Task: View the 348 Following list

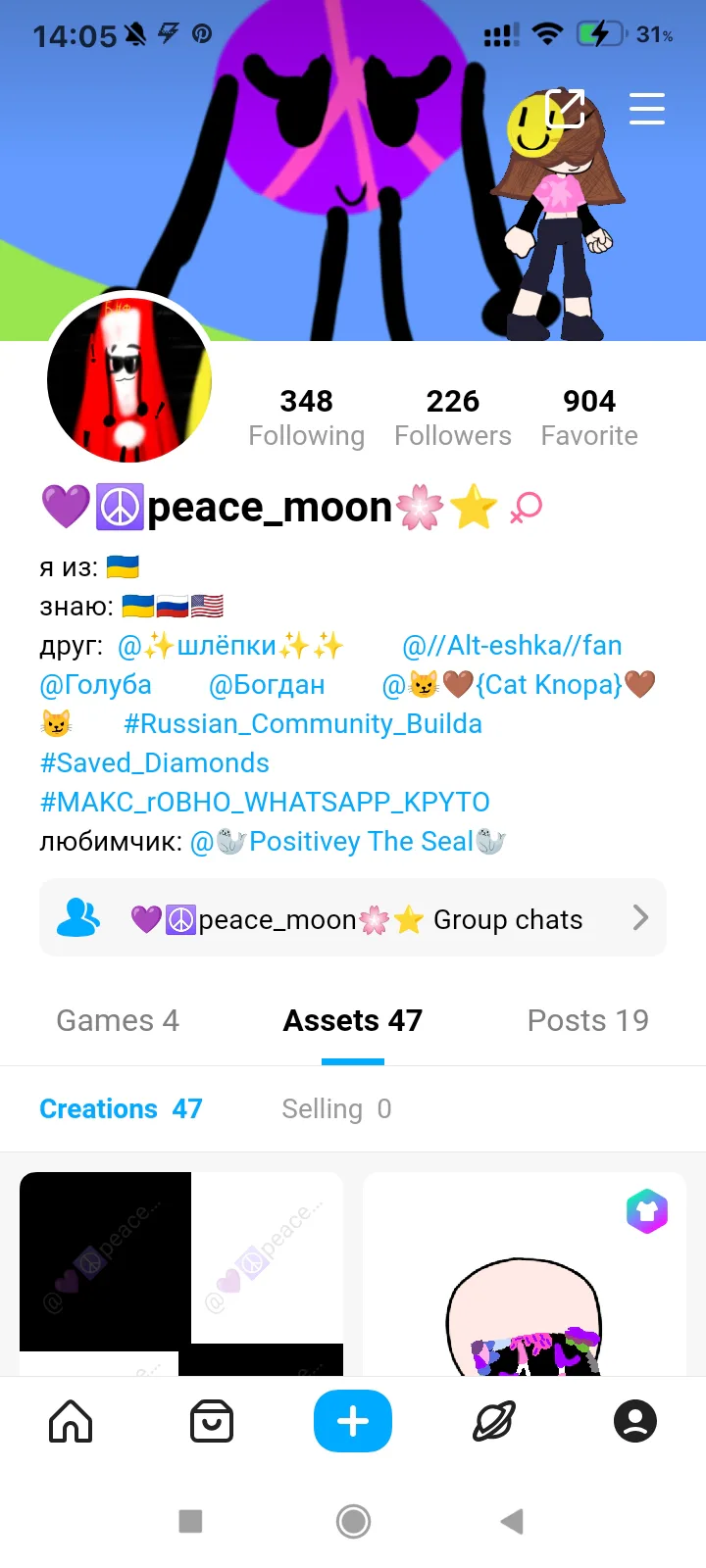Action: [306, 416]
